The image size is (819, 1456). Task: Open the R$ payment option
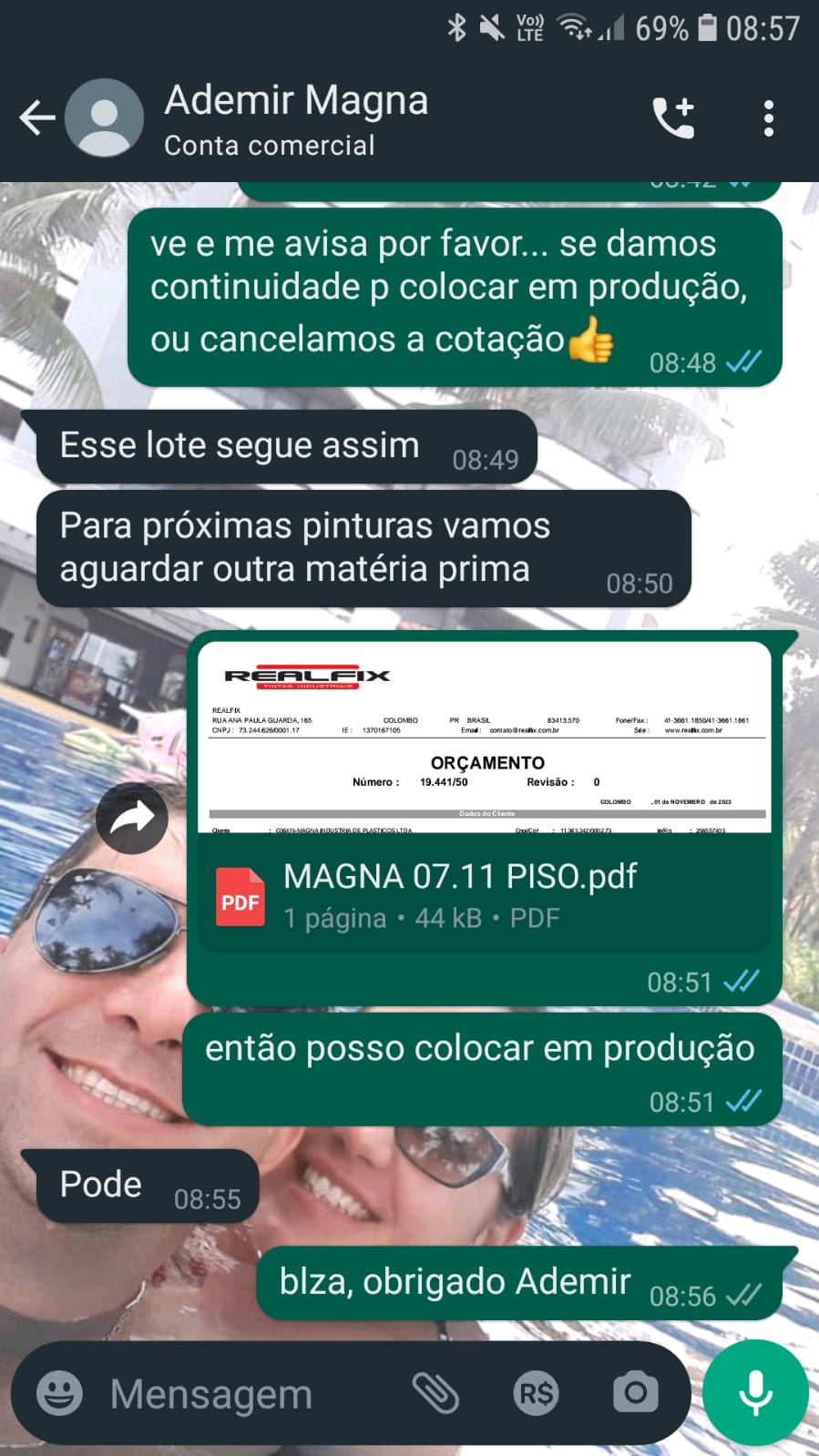pos(536,1393)
